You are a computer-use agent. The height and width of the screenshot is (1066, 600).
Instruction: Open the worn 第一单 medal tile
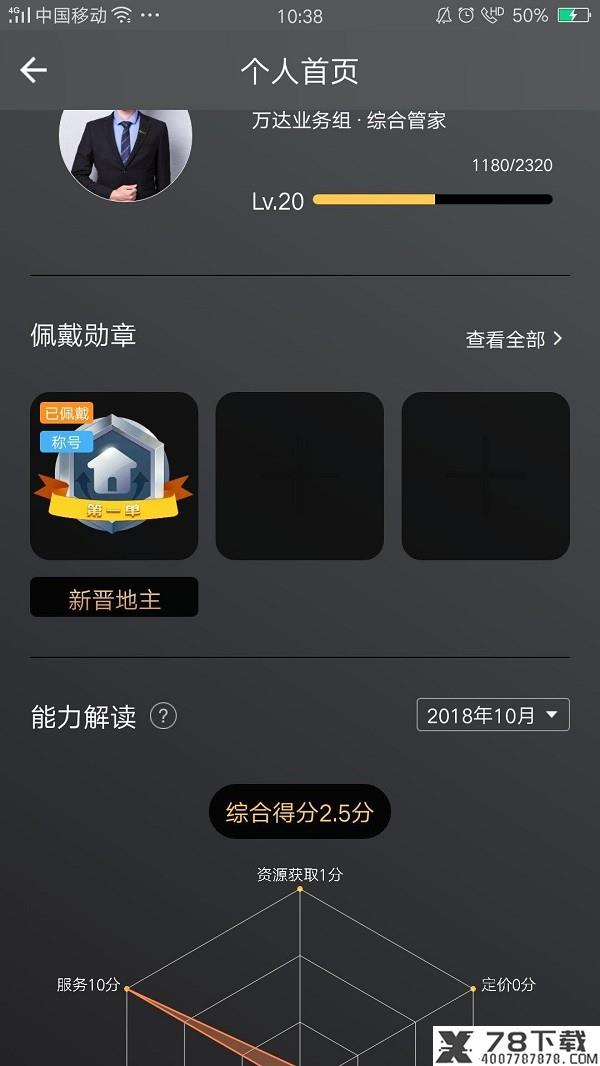114,476
